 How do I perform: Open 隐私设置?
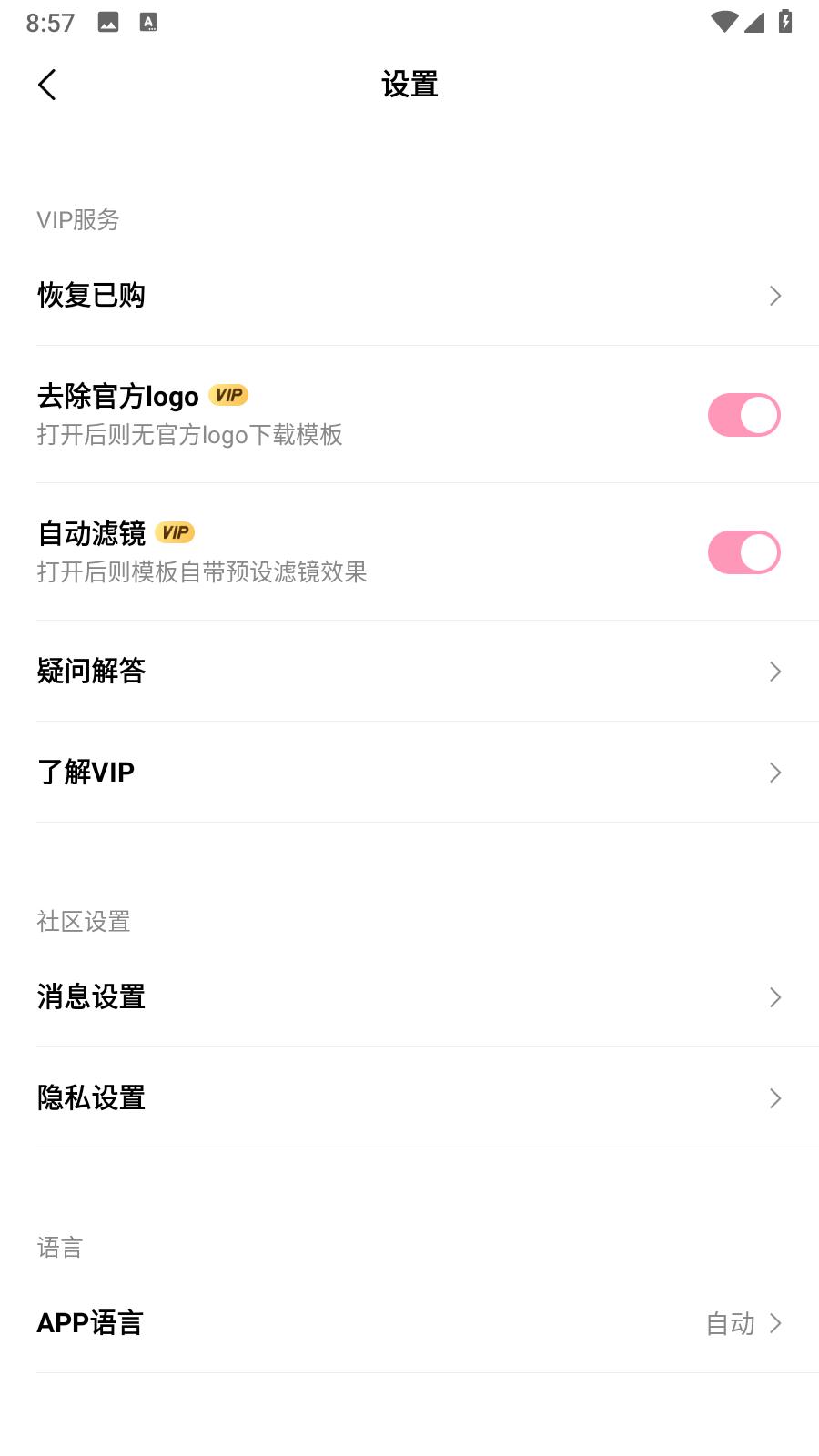click(409, 1097)
